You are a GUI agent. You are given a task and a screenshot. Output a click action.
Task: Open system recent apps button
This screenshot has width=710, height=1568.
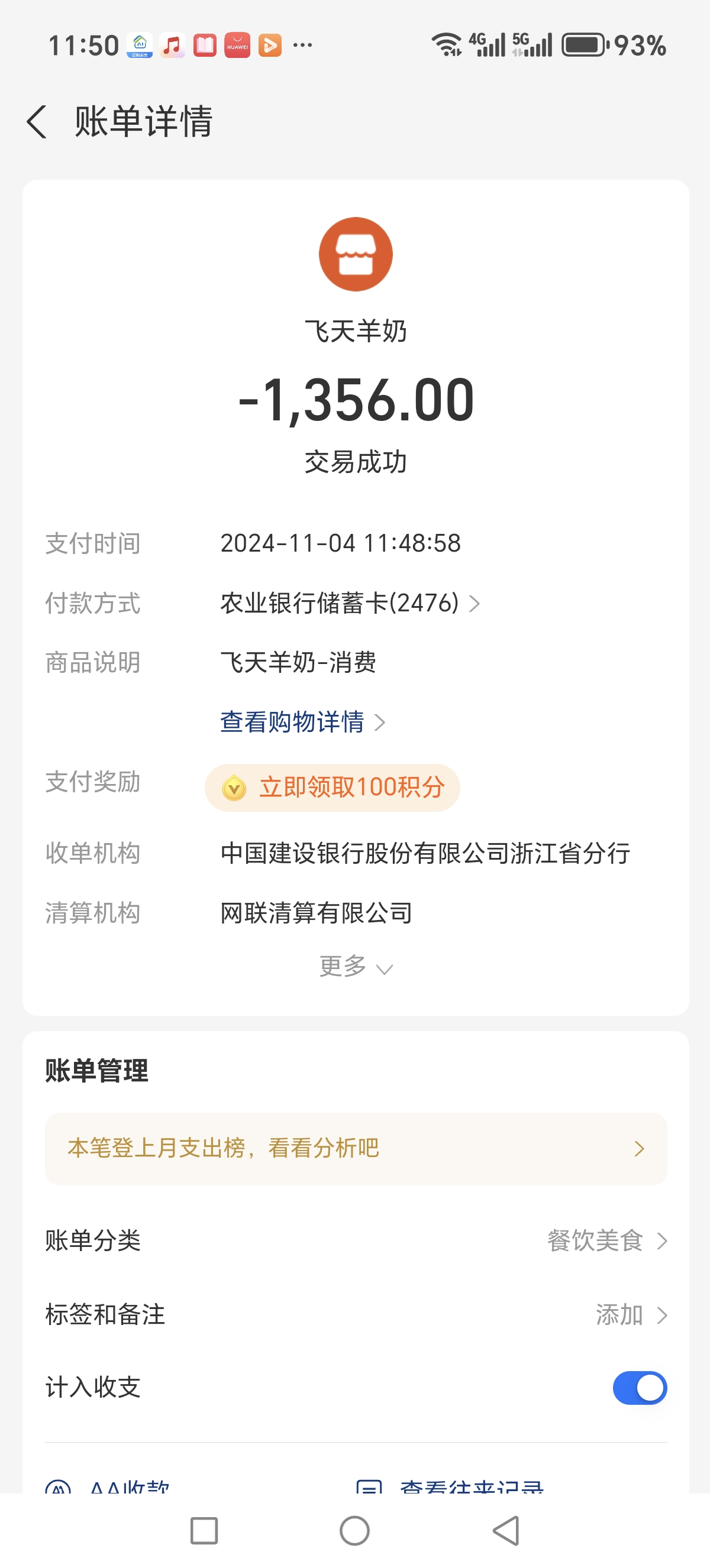204,1530
